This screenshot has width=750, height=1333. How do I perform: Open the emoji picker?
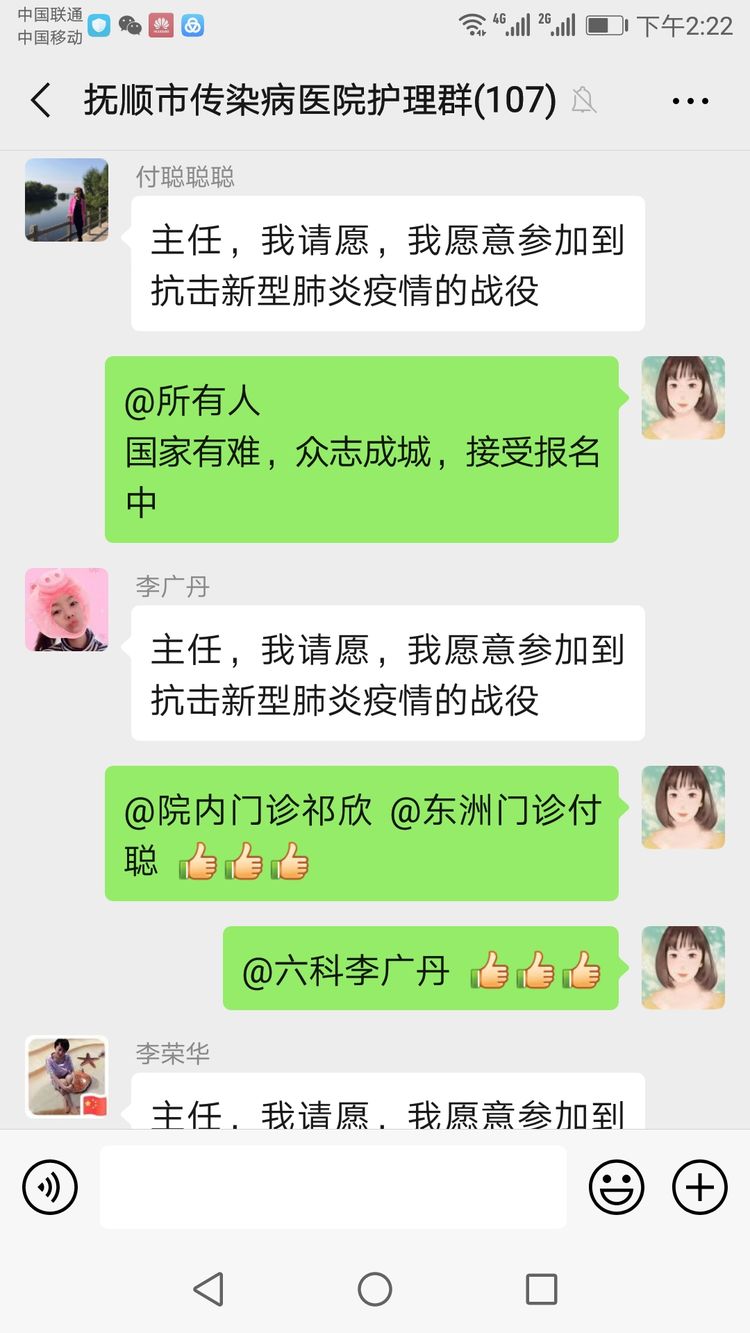[x=616, y=1187]
